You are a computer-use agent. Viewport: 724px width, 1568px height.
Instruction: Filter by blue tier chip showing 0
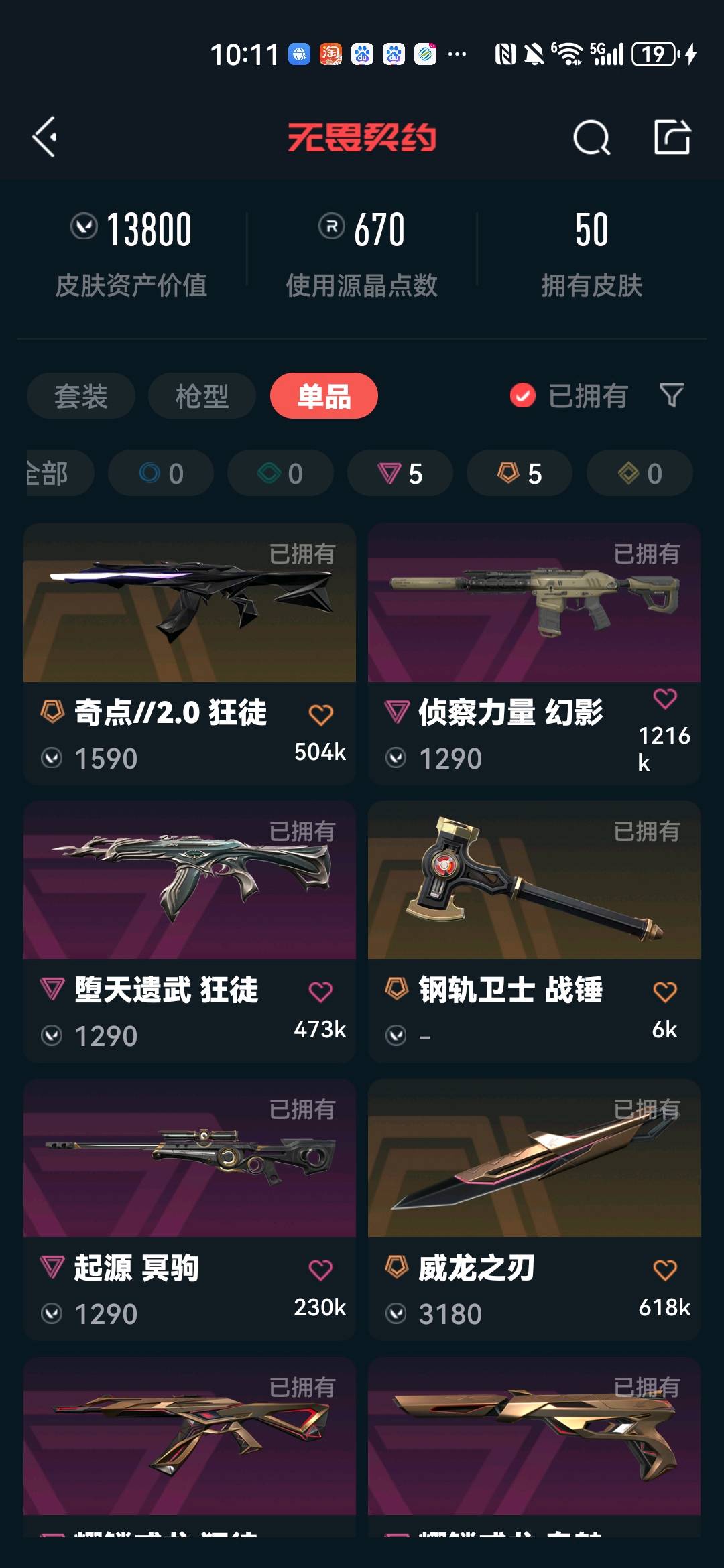click(161, 474)
